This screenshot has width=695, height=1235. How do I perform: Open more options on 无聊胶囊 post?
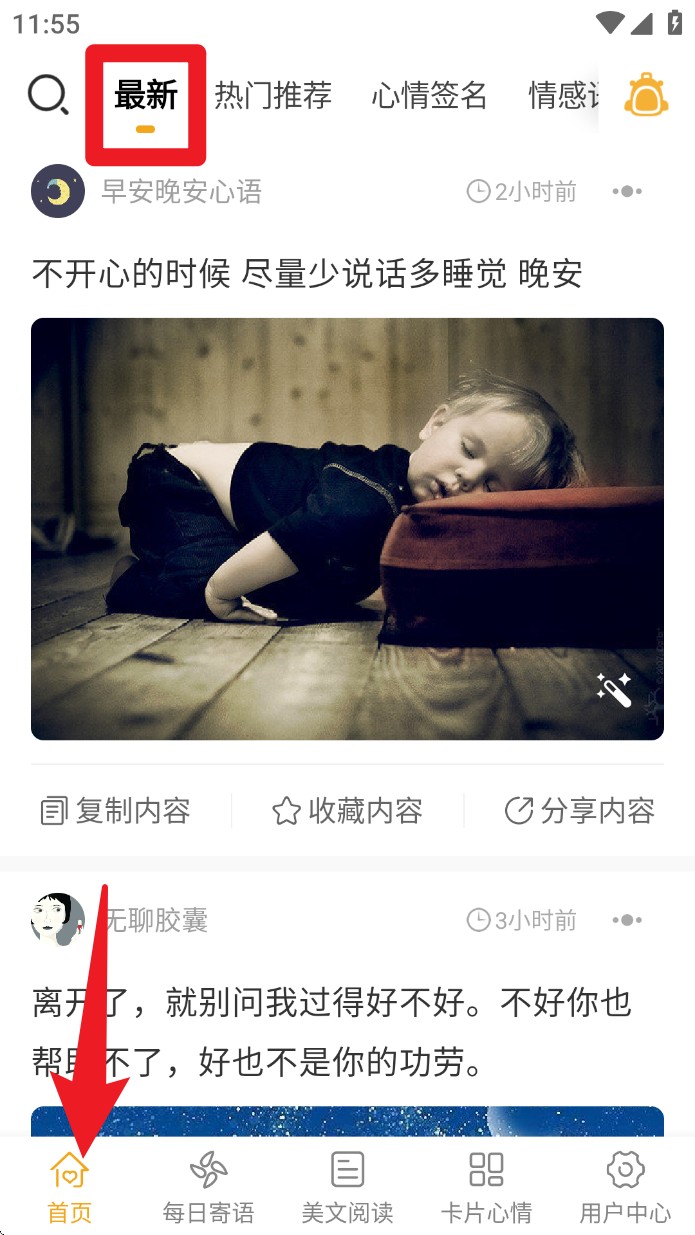[627, 920]
